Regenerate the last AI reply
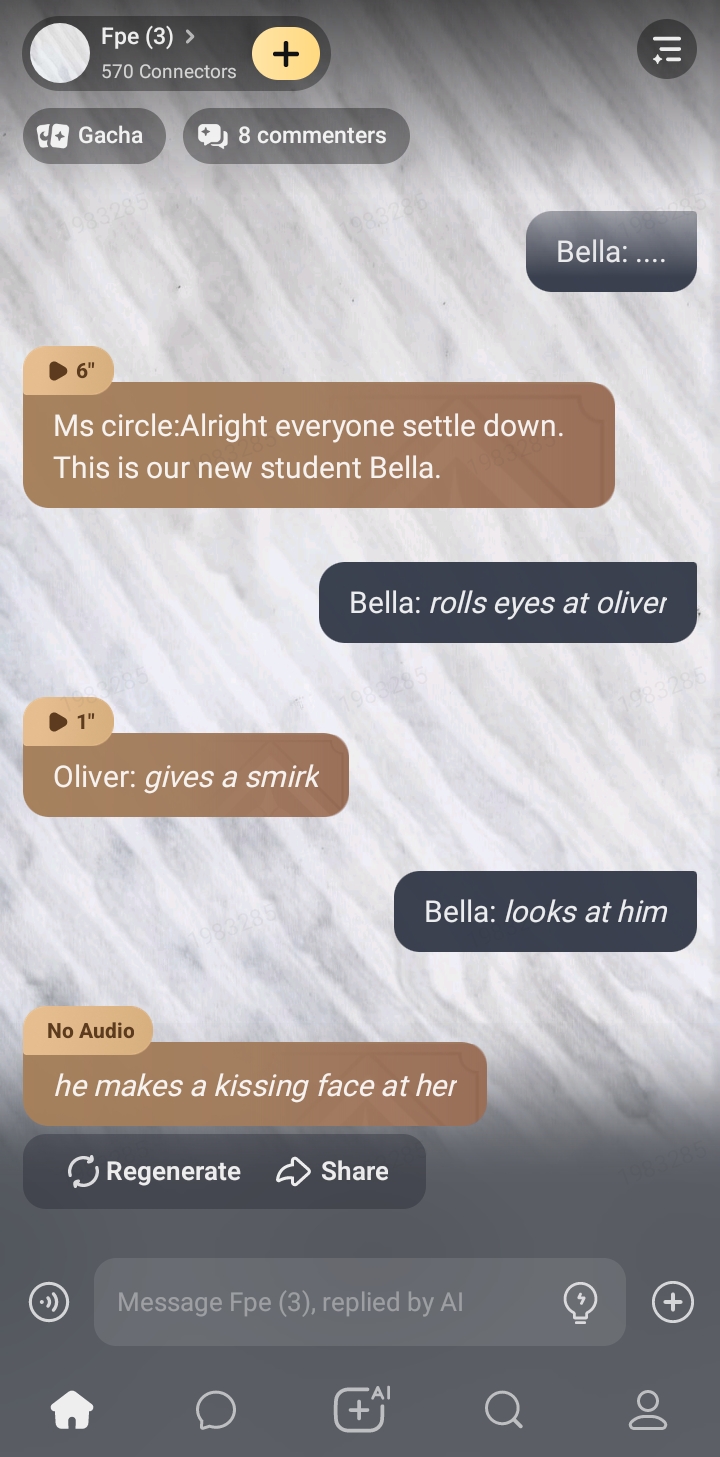 coord(154,1171)
